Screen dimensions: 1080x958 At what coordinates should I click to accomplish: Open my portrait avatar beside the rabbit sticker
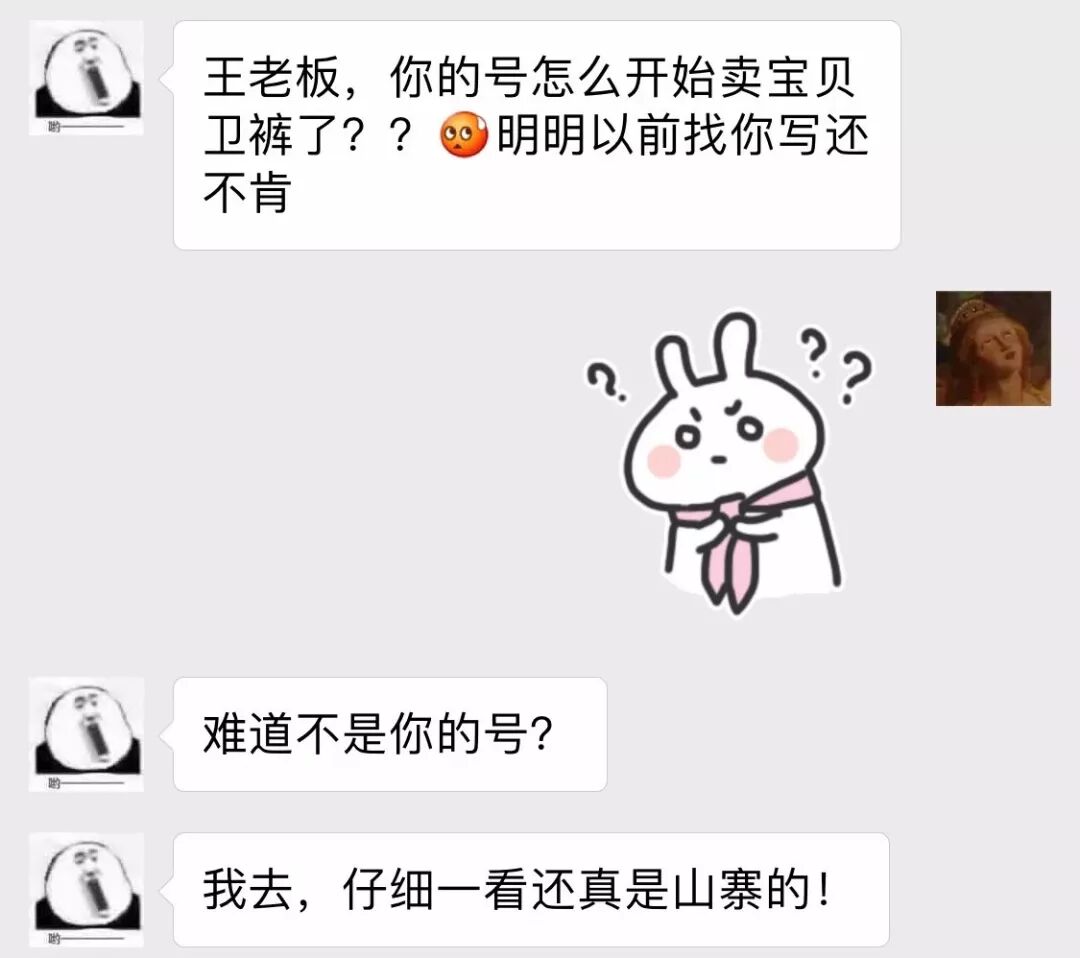point(992,348)
